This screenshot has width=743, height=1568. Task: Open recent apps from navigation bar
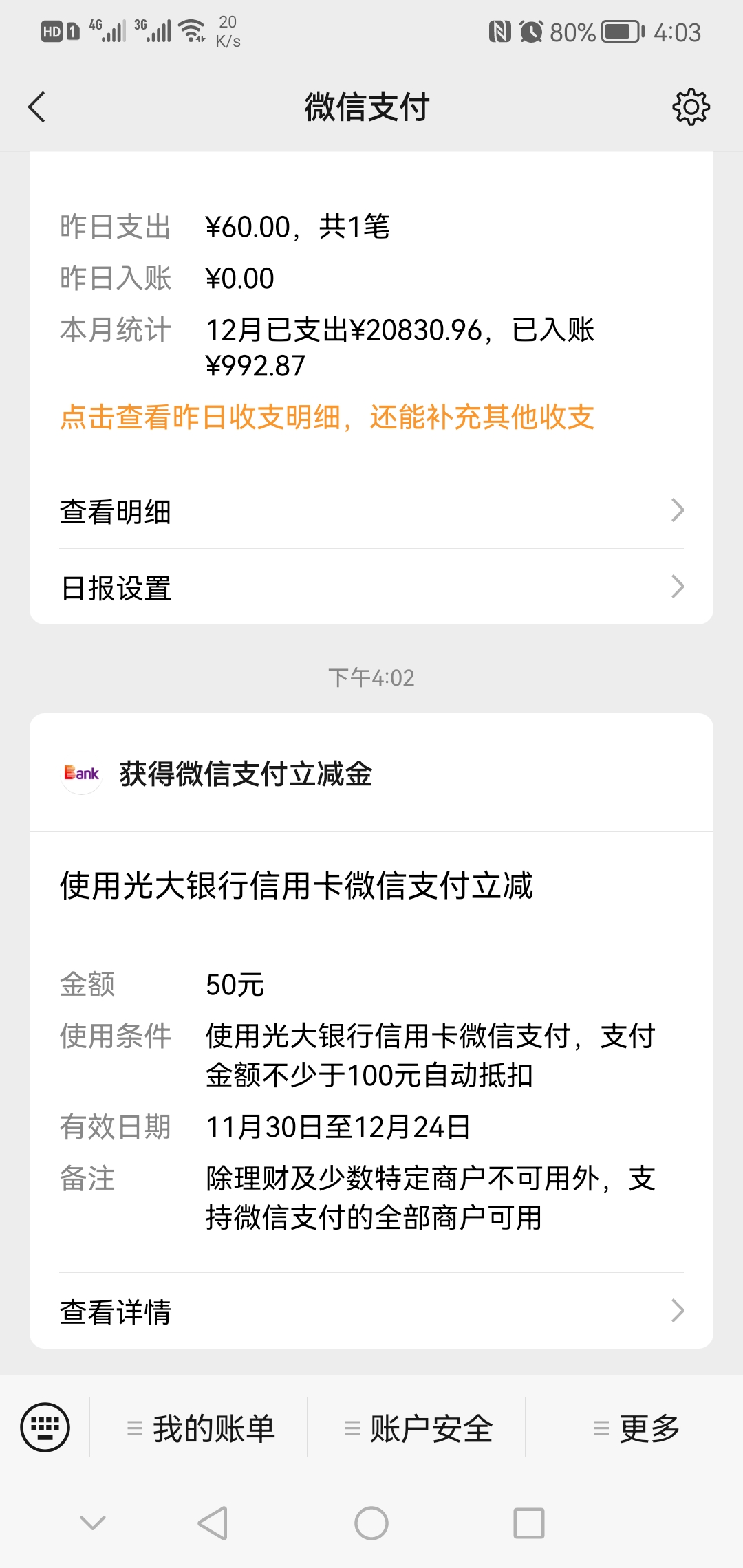(529, 1523)
